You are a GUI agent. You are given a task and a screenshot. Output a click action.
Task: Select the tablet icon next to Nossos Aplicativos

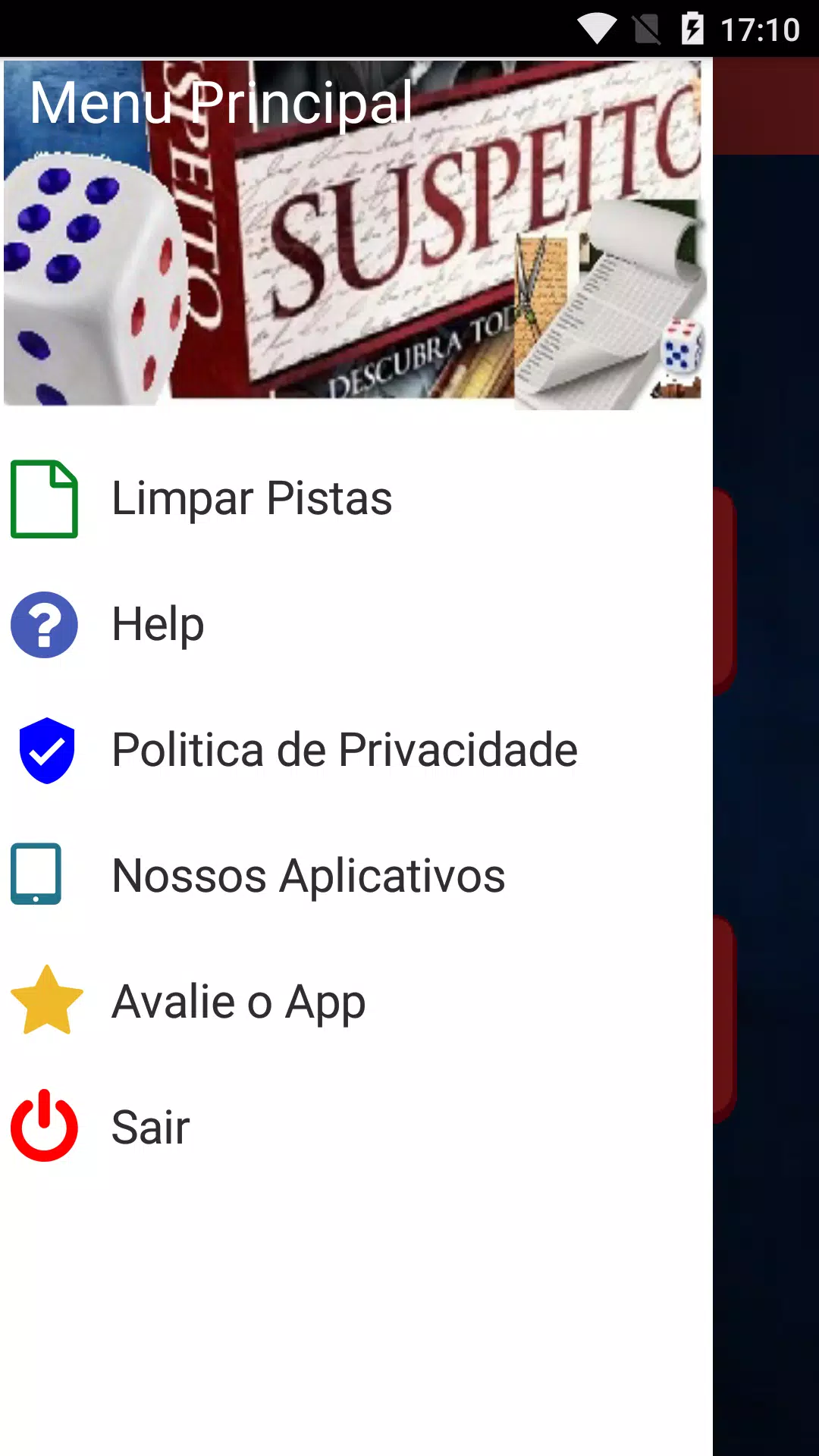(x=36, y=874)
